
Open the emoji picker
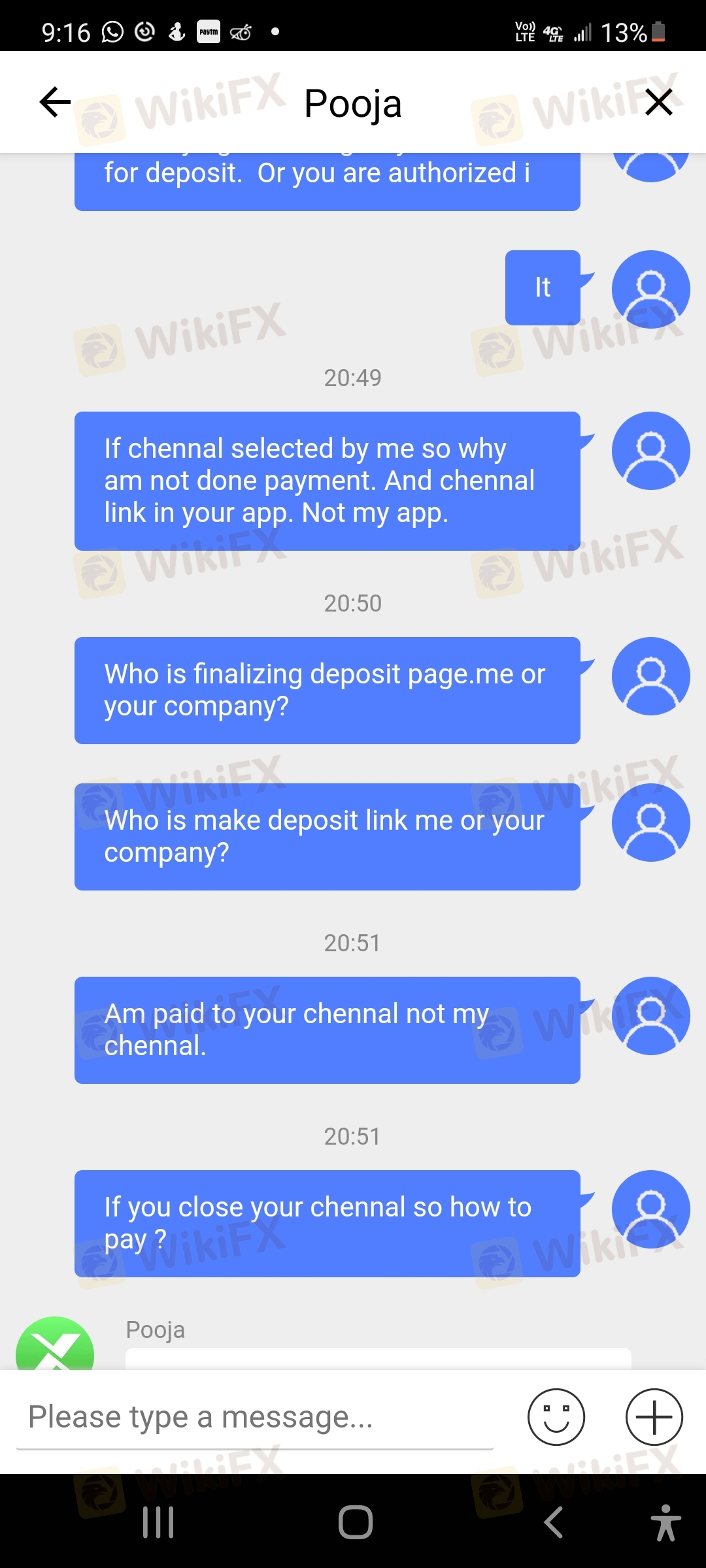click(556, 1417)
